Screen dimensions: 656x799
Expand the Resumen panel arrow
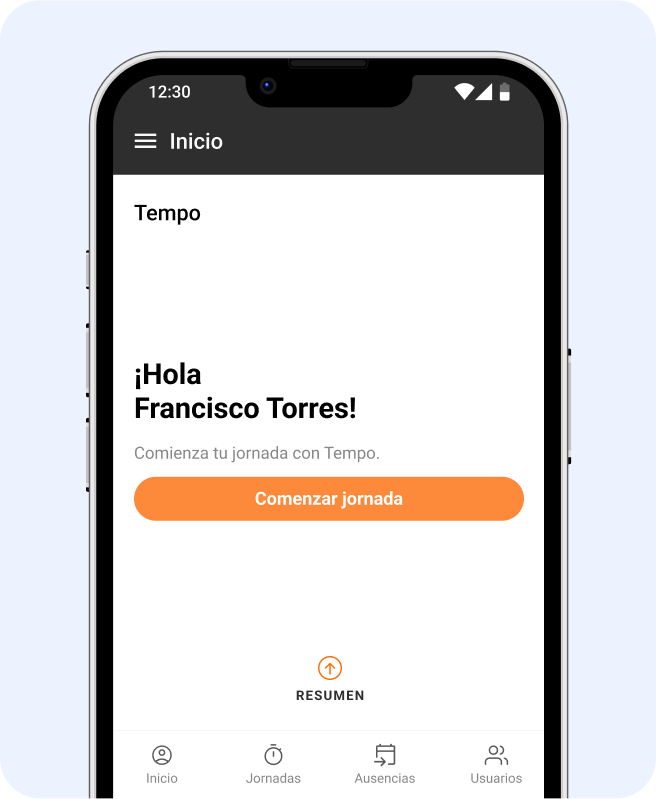(330, 668)
